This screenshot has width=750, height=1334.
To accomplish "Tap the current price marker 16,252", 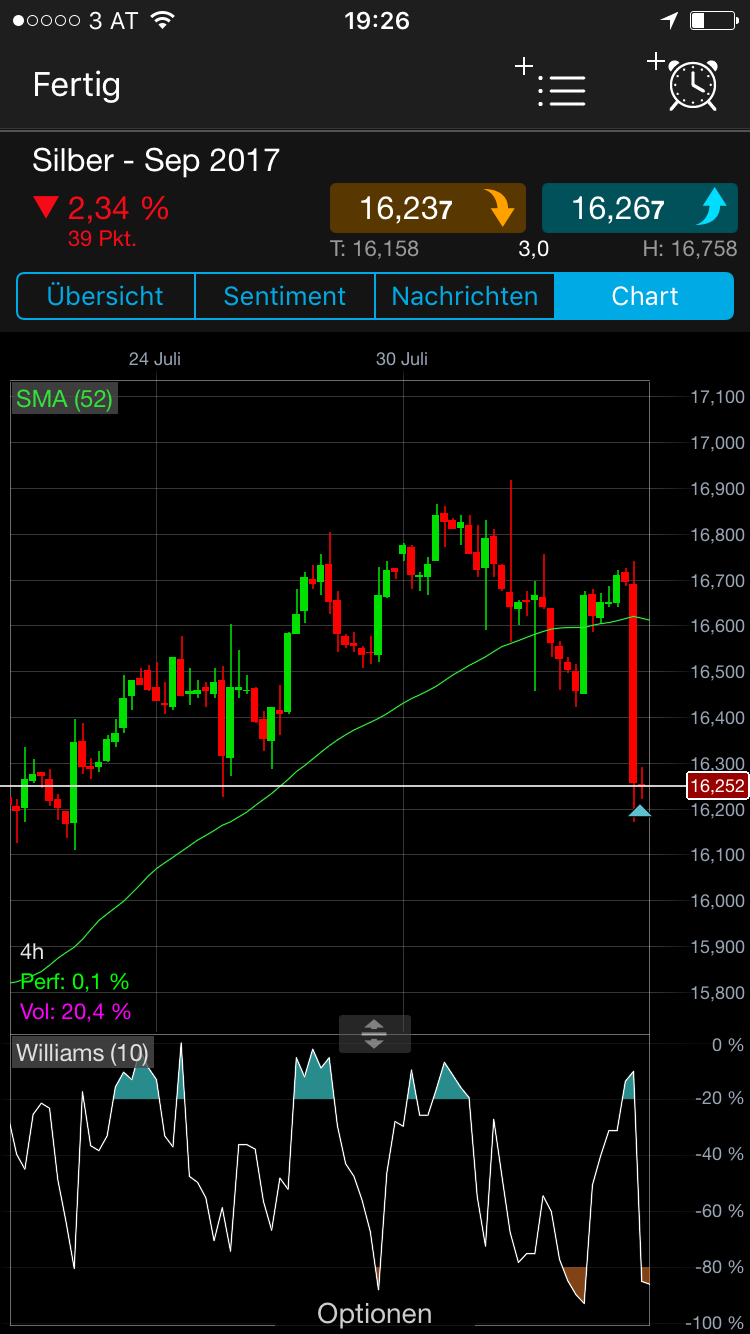I will coord(716,786).
